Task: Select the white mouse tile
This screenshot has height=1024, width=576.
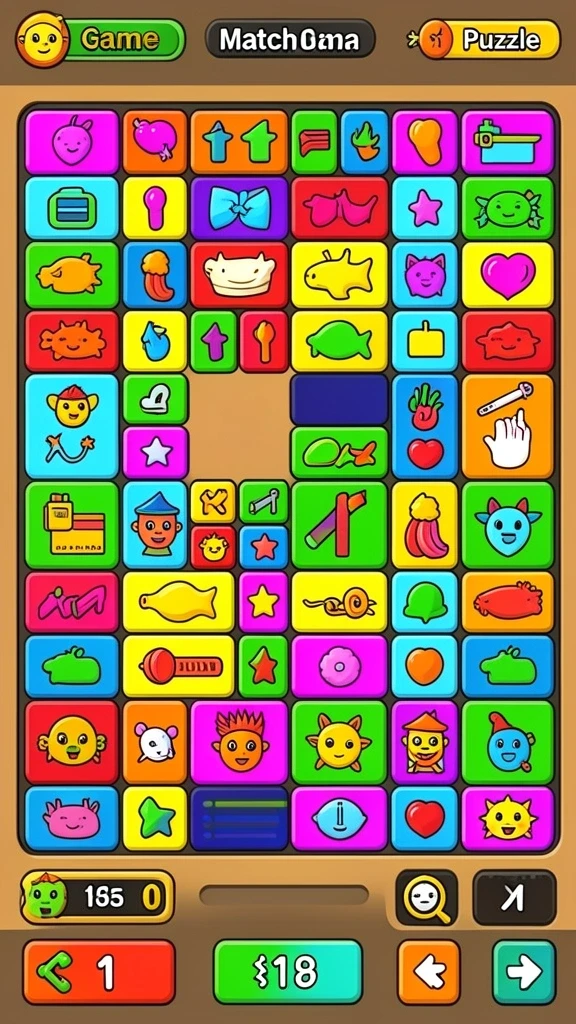Action: [x=155, y=743]
